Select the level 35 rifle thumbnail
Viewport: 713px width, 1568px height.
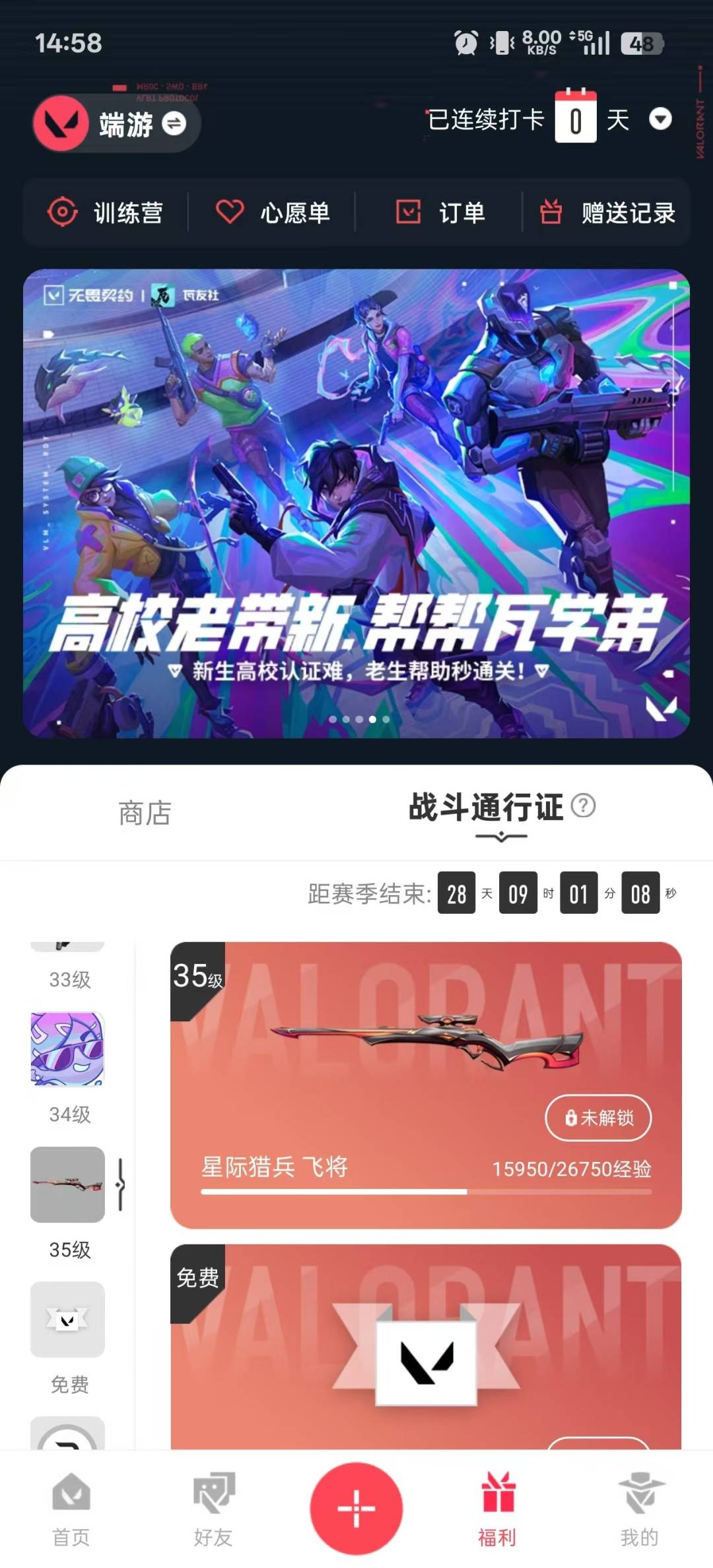click(67, 1184)
